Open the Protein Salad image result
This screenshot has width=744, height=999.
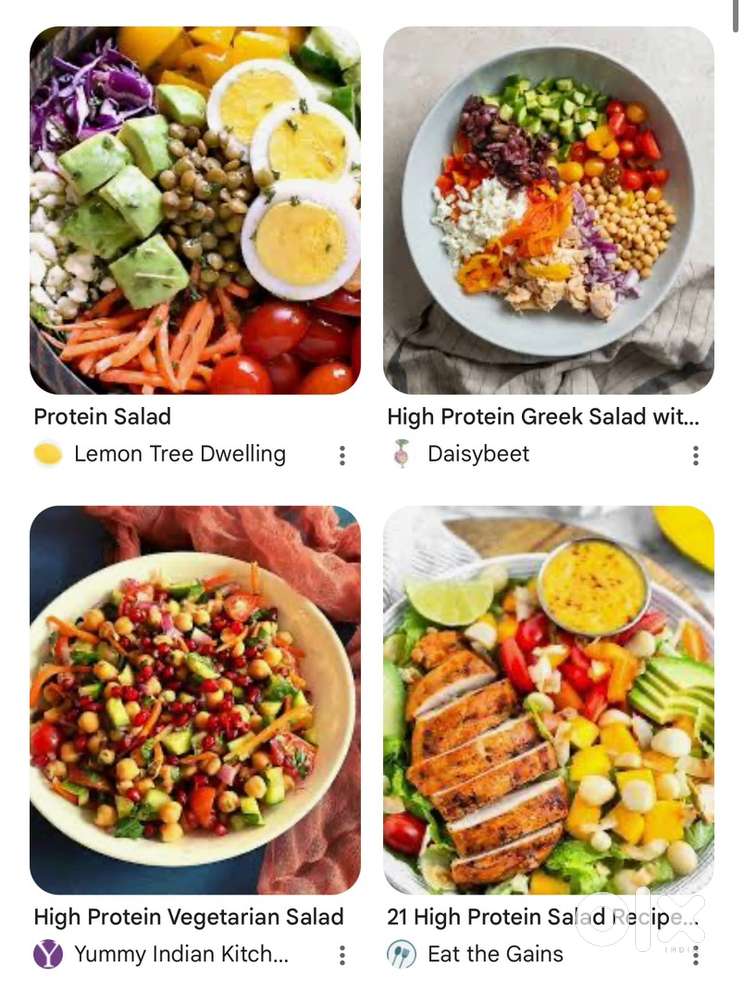[195, 210]
